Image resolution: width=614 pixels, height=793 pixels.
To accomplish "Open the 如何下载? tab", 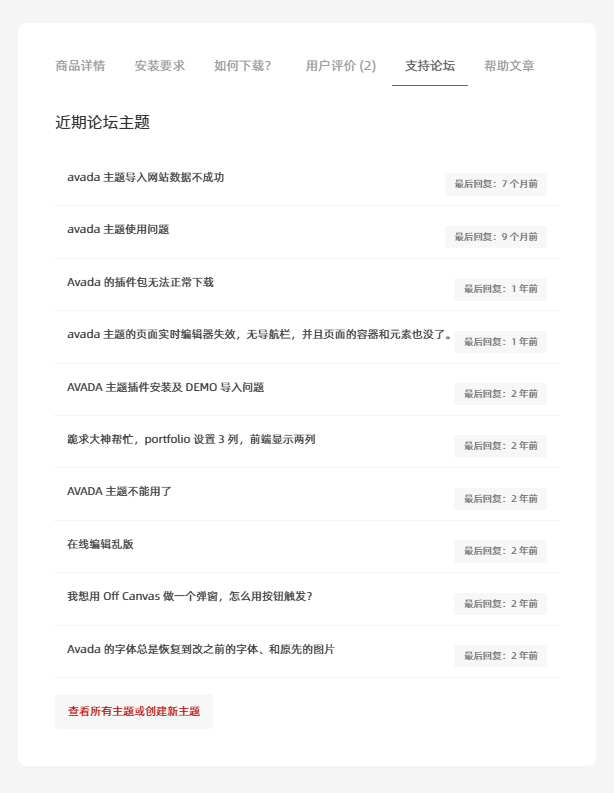I will (x=242, y=66).
